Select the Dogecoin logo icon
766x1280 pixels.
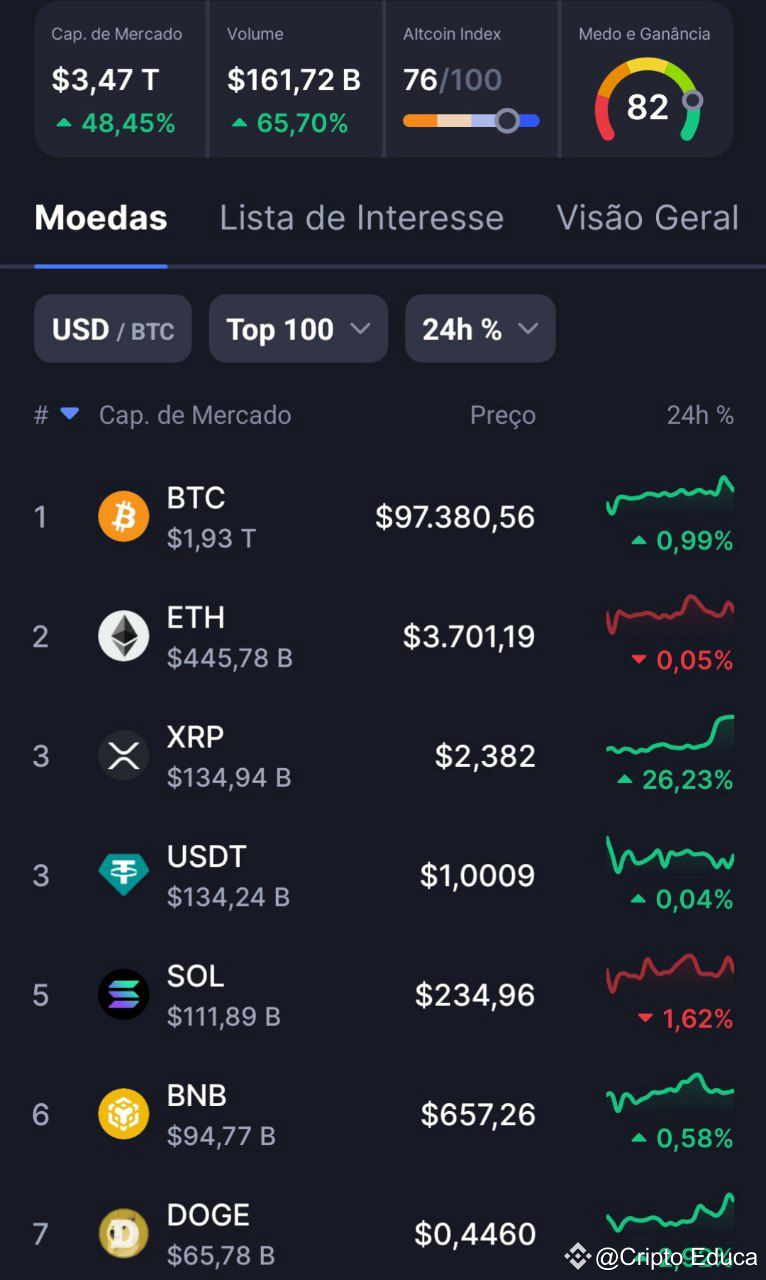tap(124, 1233)
